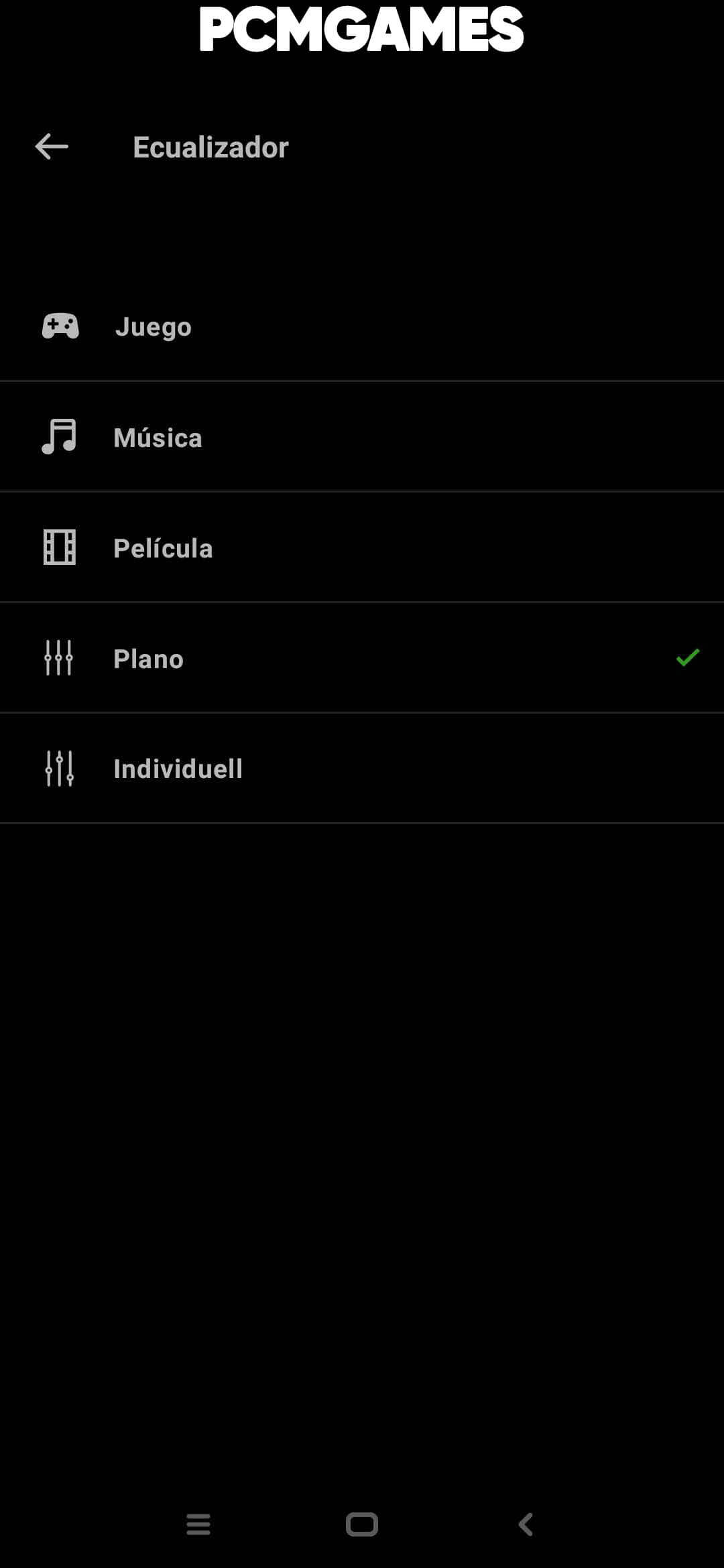Viewport: 724px width, 1568px height.
Task: Go to the home screen
Action: click(x=362, y=1524)
